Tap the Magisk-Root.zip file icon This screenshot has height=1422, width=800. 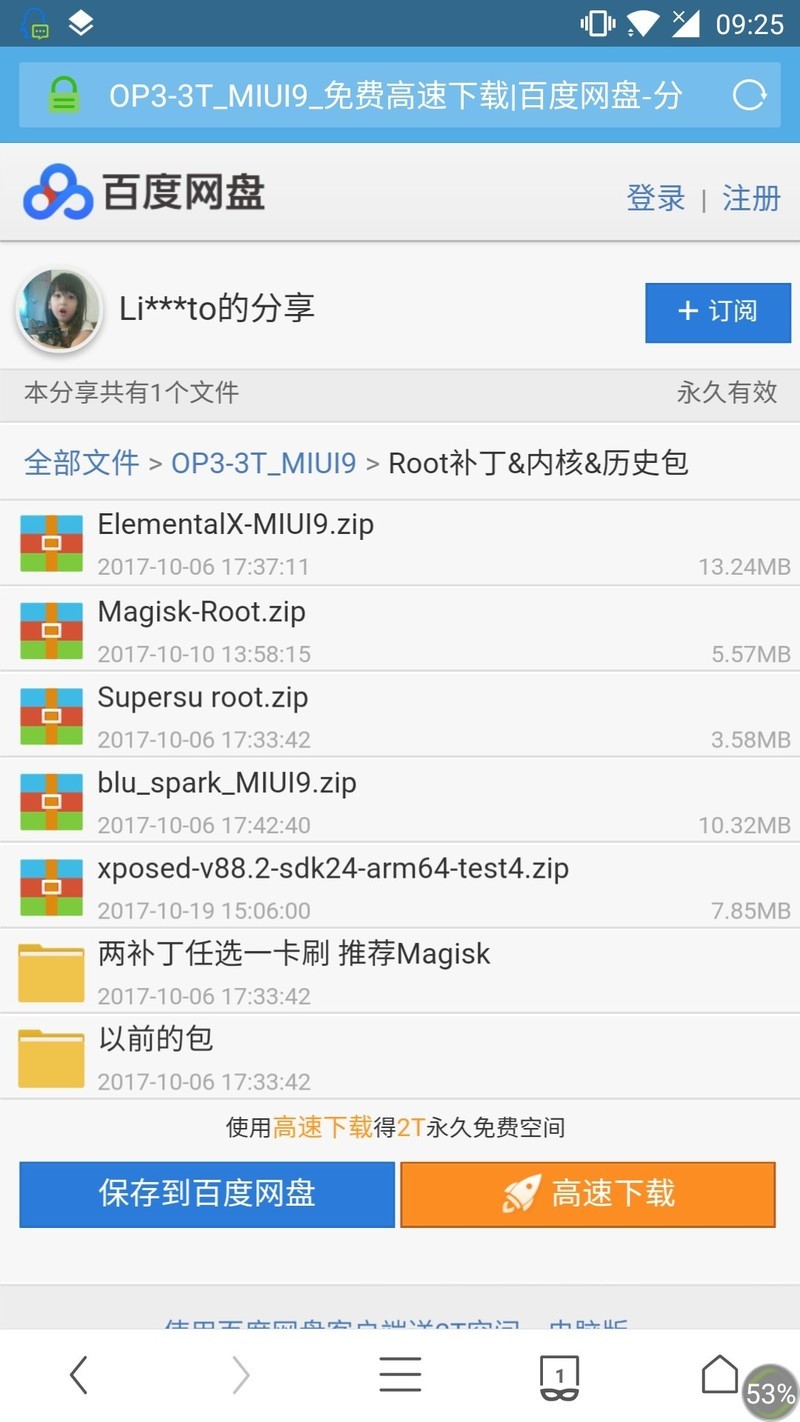pyautogui.click(x=50, y=628)
